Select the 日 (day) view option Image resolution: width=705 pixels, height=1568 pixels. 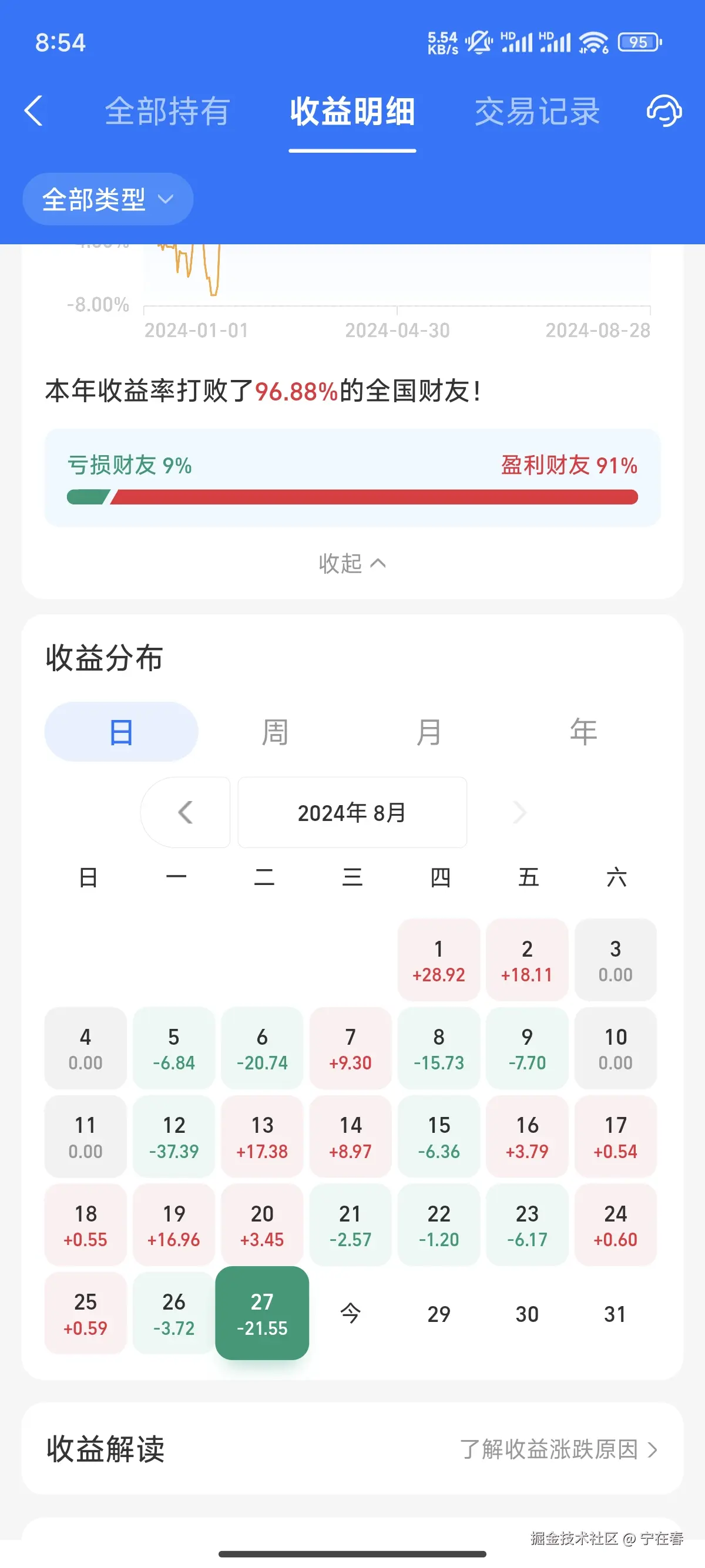[x=121, y=731]
